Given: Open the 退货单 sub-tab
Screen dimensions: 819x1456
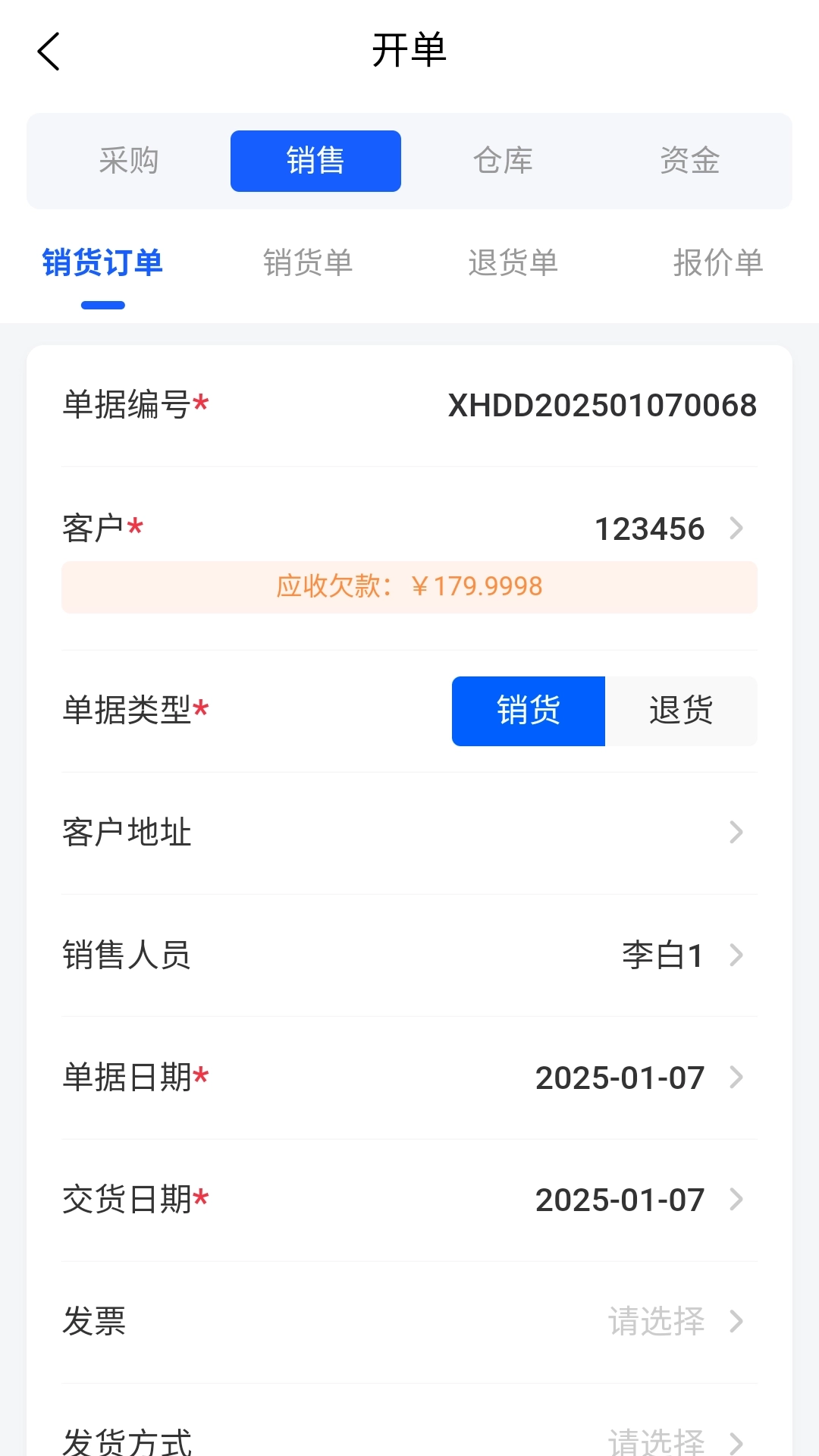Looking at the screenshot, I should (513, 263).
